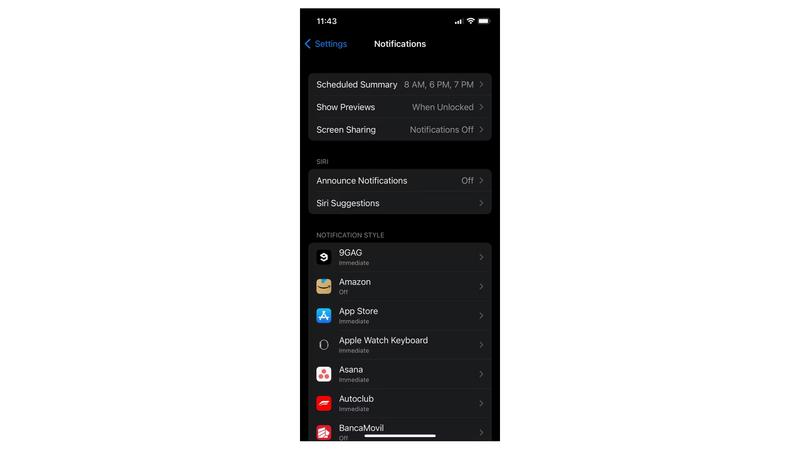Open Announce Notifications setting

point(400,181)
